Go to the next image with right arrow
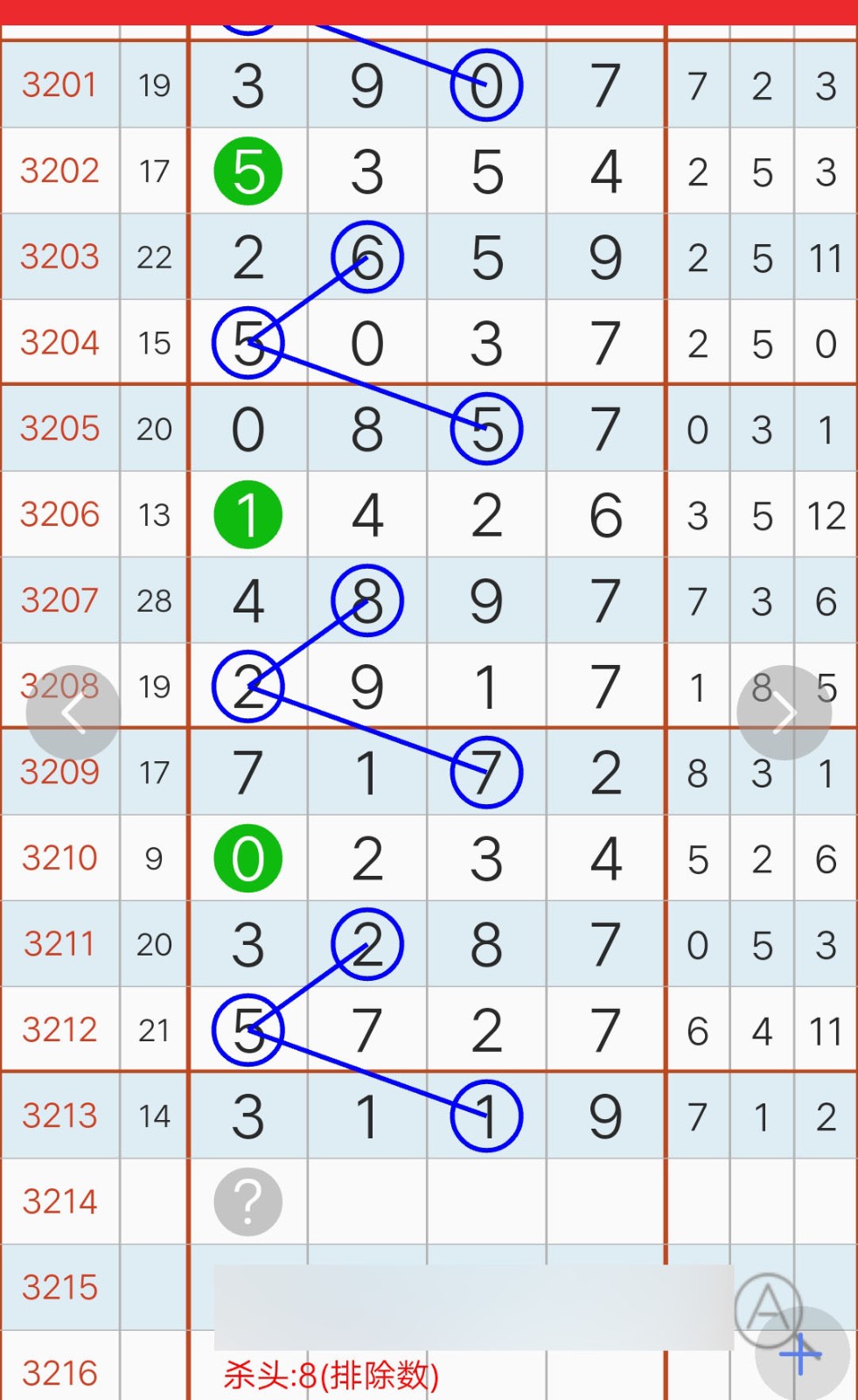Image resolution: width=858 pixels, height=1400 pixels. pos(784,713)
